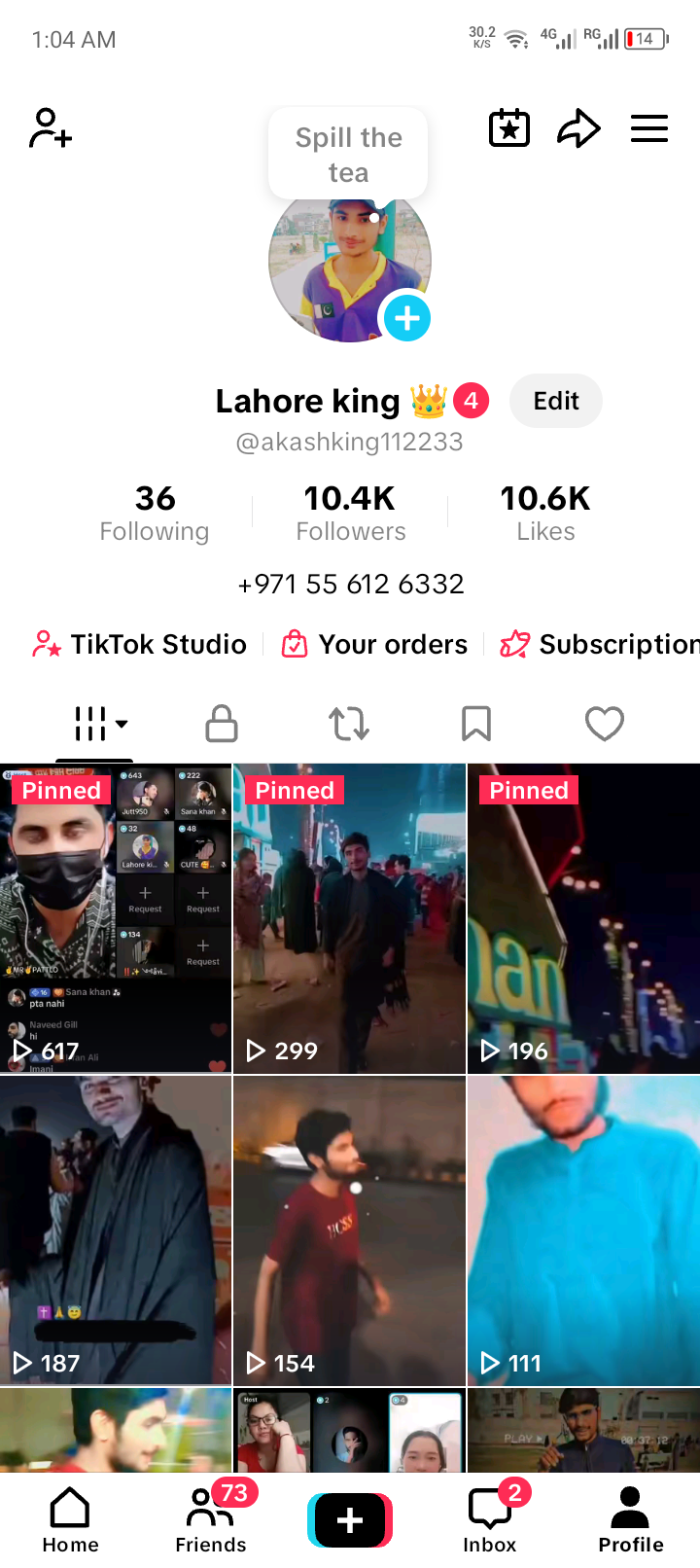
Task: View the Following list
Action: click(x=155, y=514)
